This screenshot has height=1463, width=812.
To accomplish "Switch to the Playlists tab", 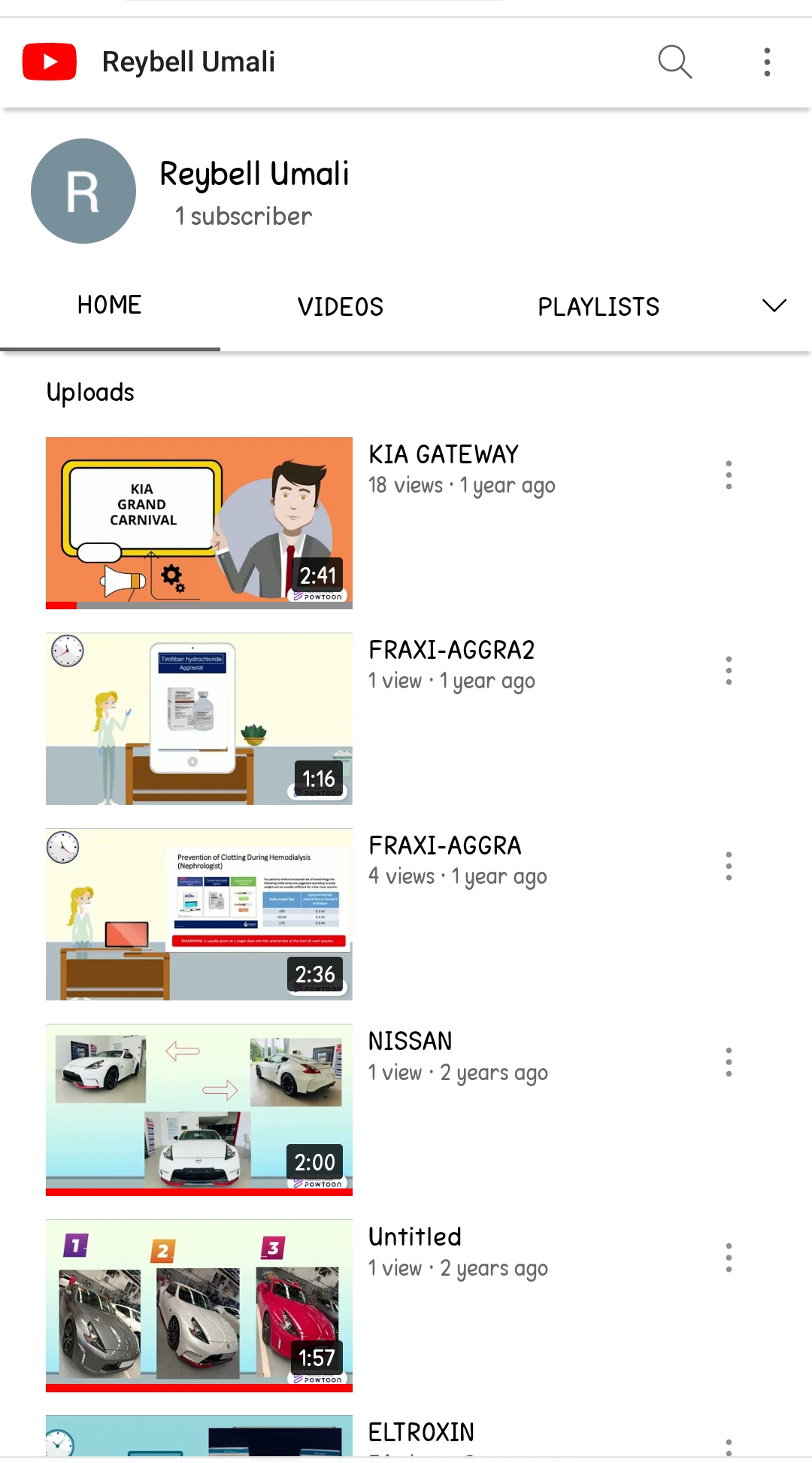I will coord(598,307).
